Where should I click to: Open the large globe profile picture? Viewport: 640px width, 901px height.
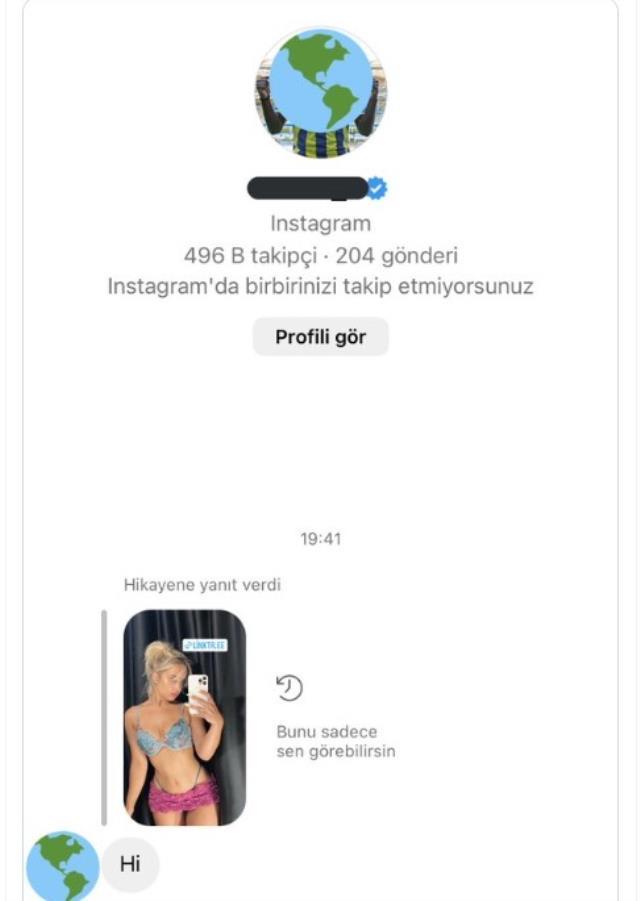click(320, 92)
